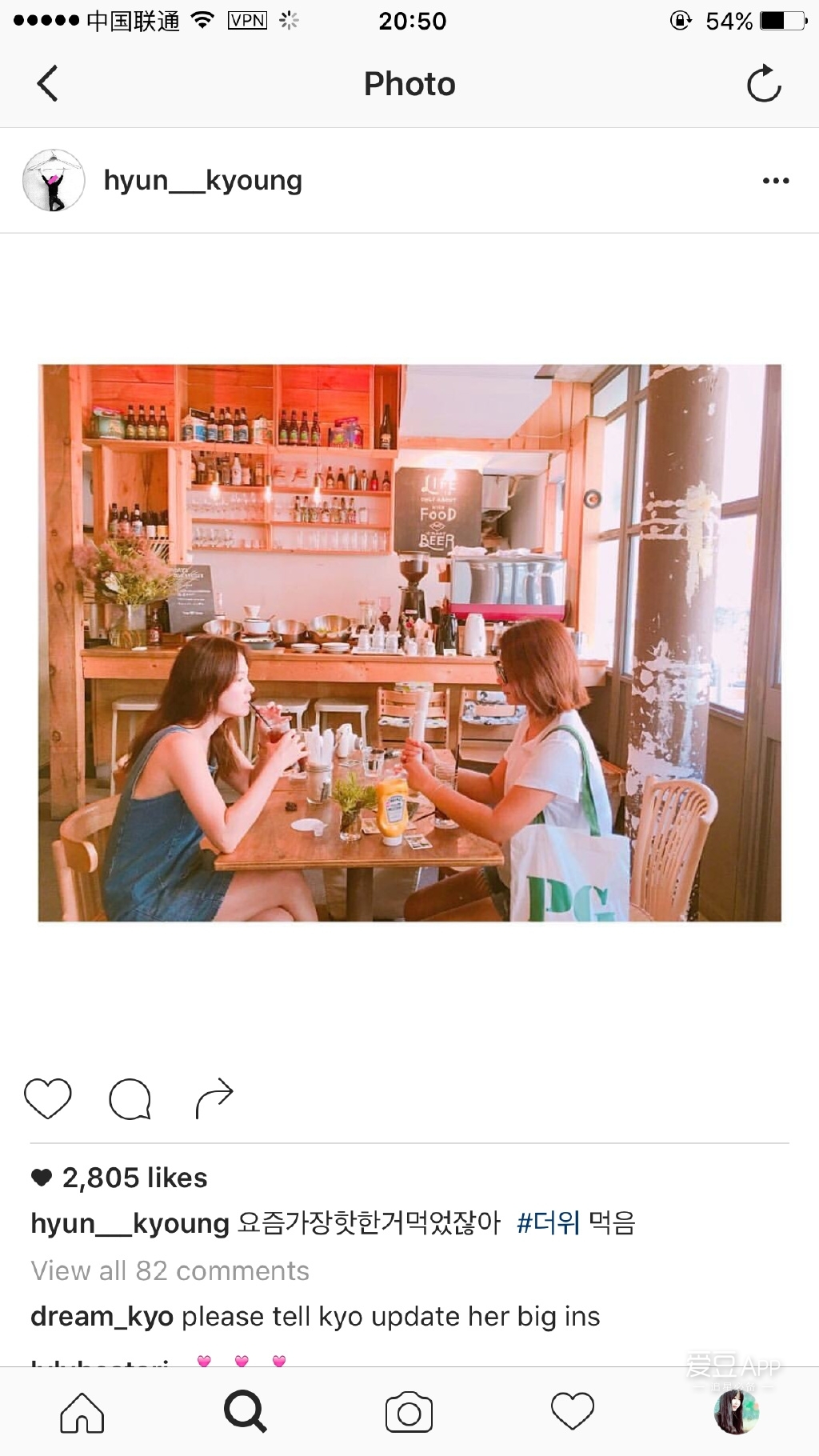
Task: Open dream_kyo's profile from the comment
Action: click(102, 1317)
